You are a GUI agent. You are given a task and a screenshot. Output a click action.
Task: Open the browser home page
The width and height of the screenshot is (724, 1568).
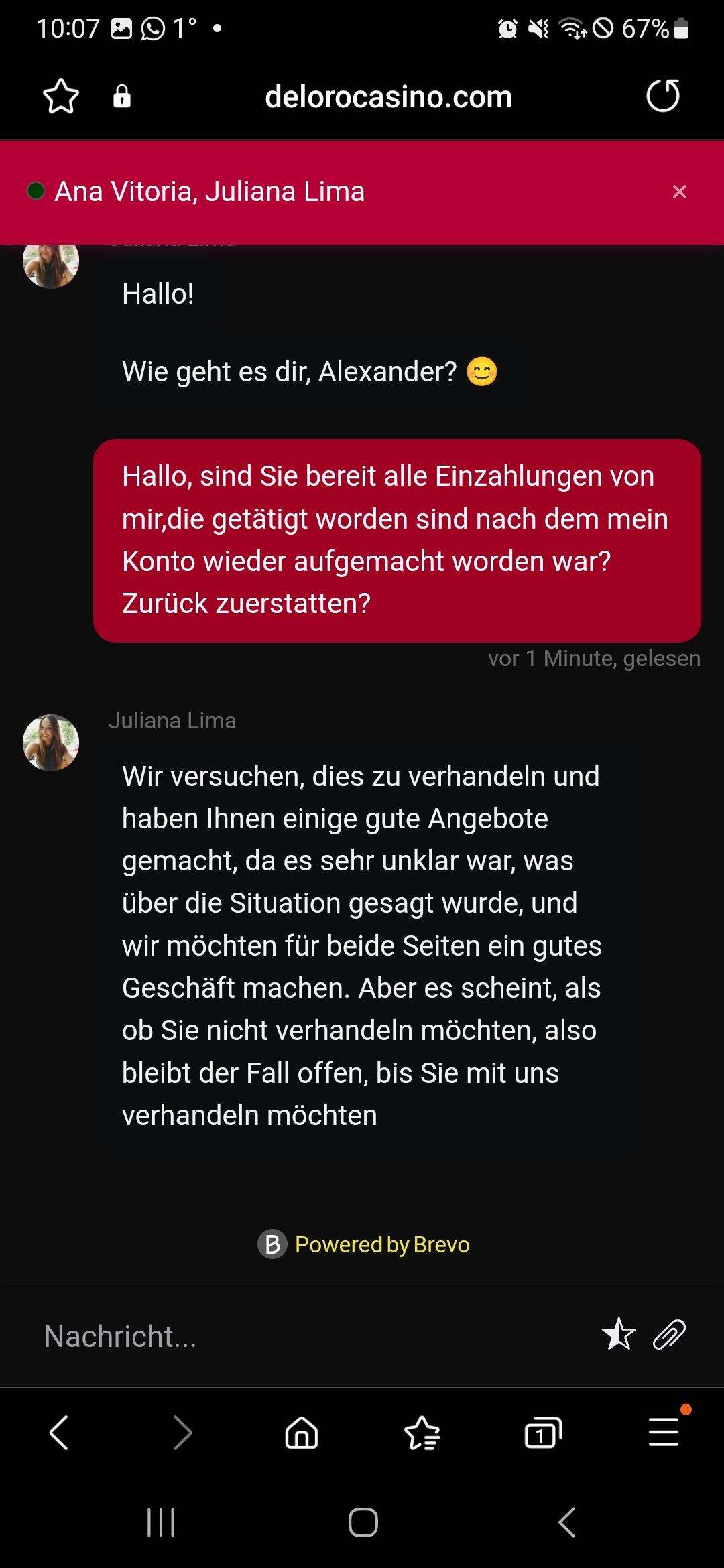[302, 1433]
